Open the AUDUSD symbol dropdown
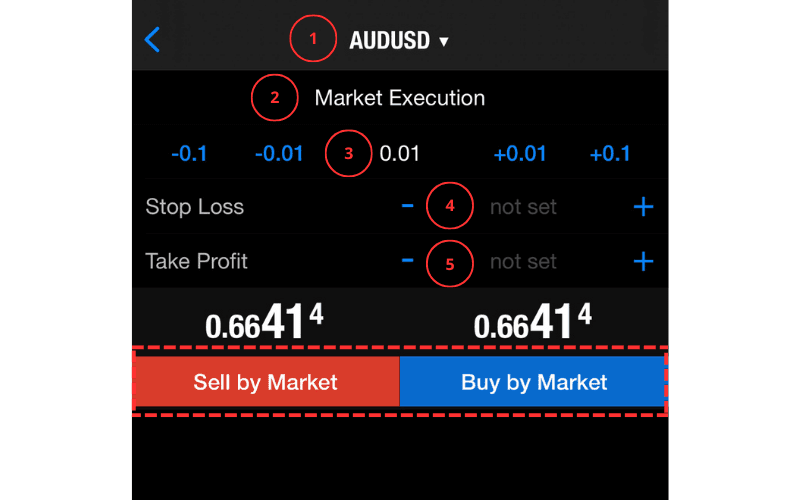 pyautogui.click(x=398, y=41)
